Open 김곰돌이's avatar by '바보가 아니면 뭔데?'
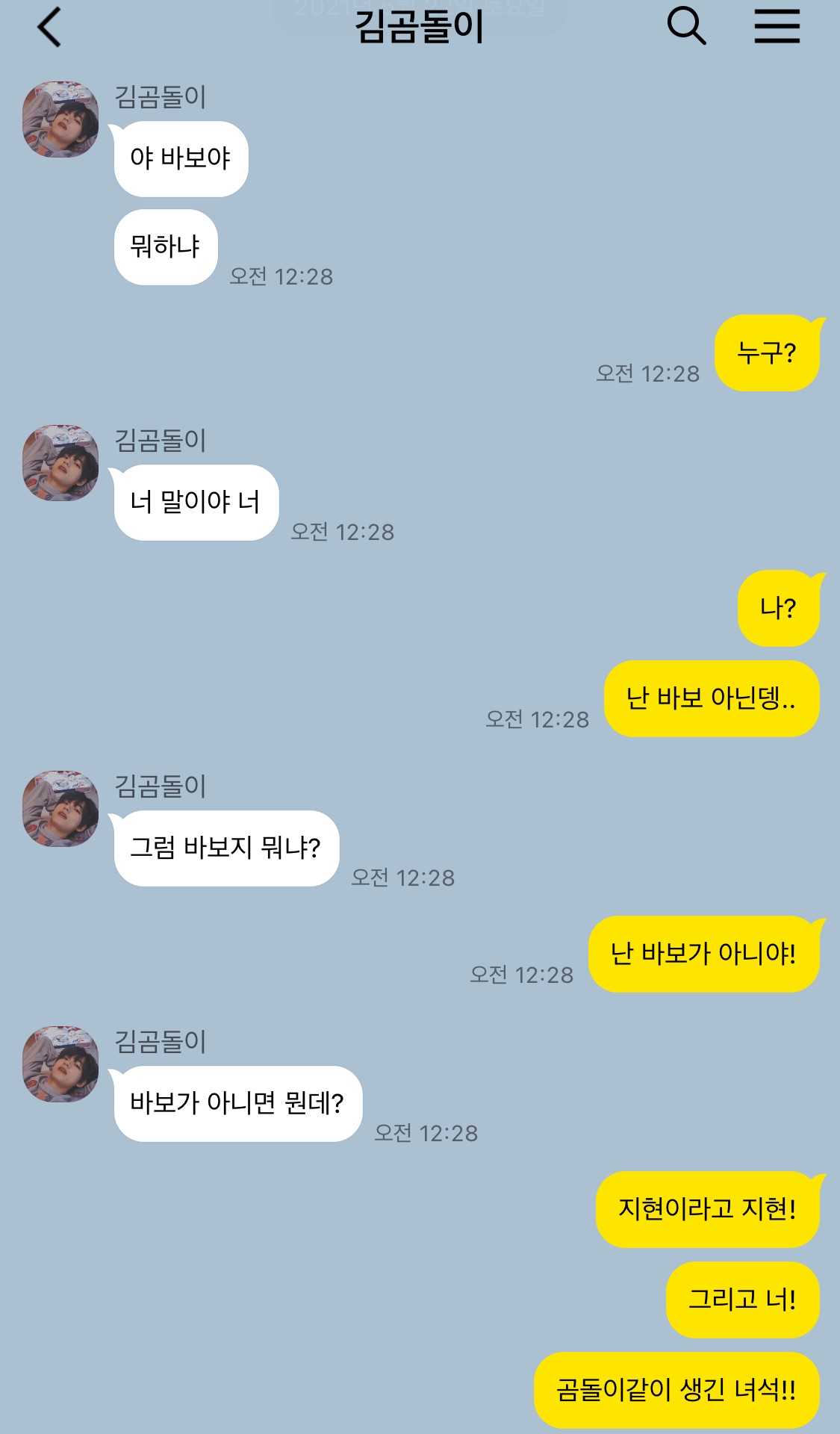 tap(60, 1064)
